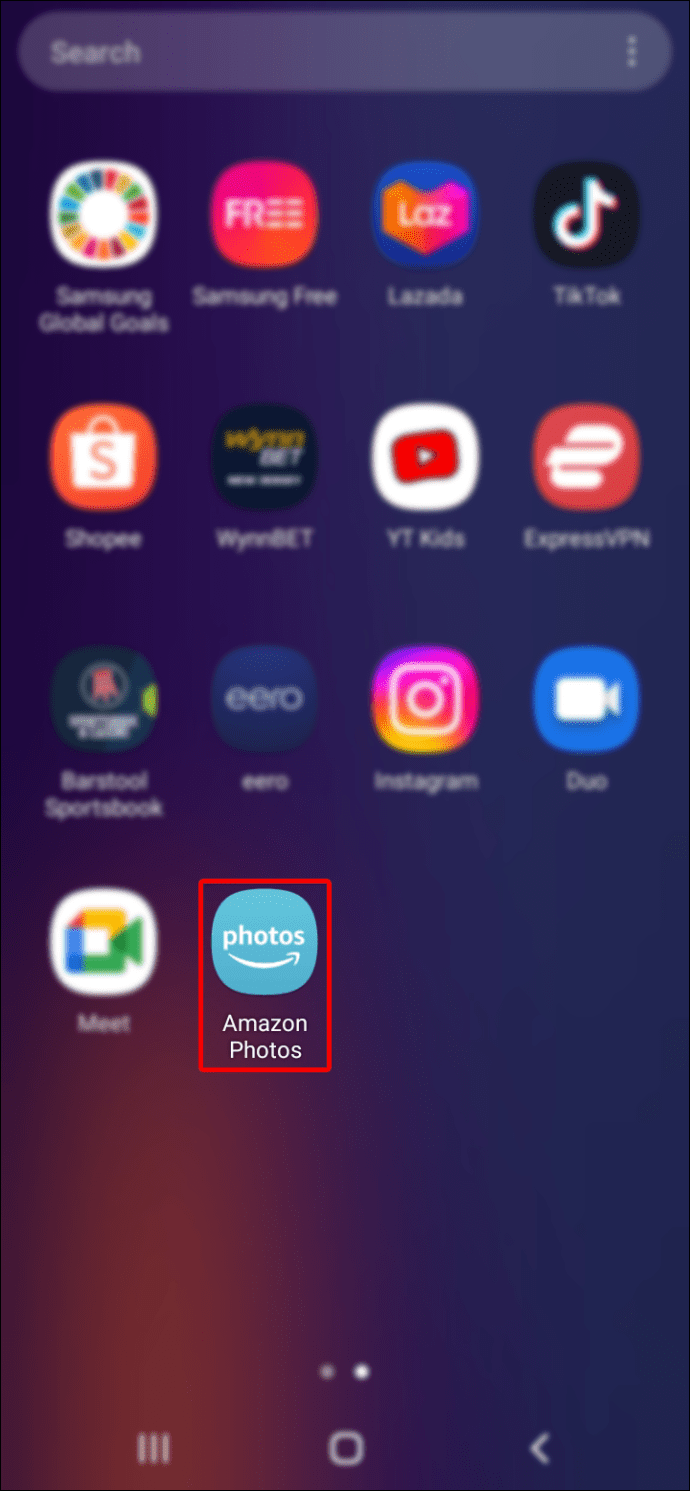The height and width of the screenshot is (1491, 690).
Task: Open the Samsung Free app
Action: point(264,214)
